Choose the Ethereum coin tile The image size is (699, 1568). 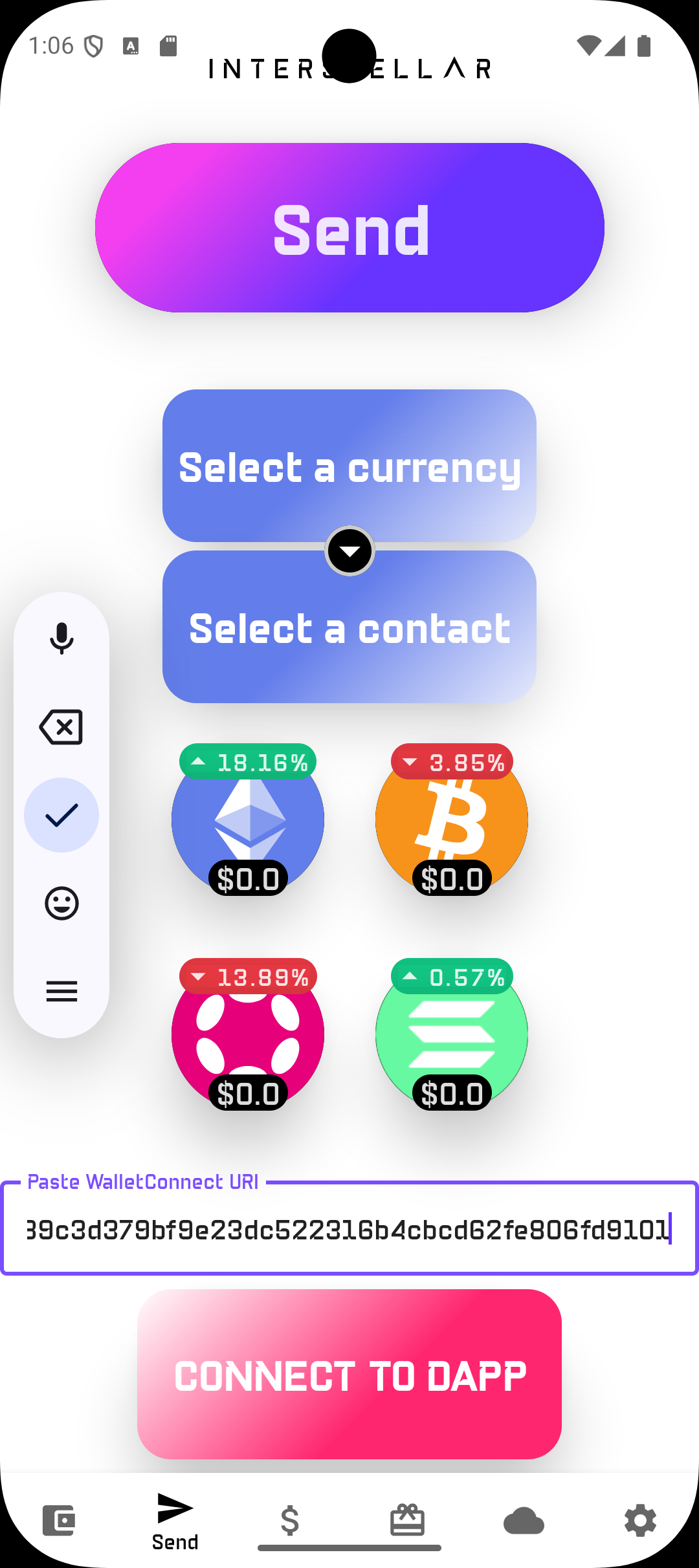coord(248,820)
